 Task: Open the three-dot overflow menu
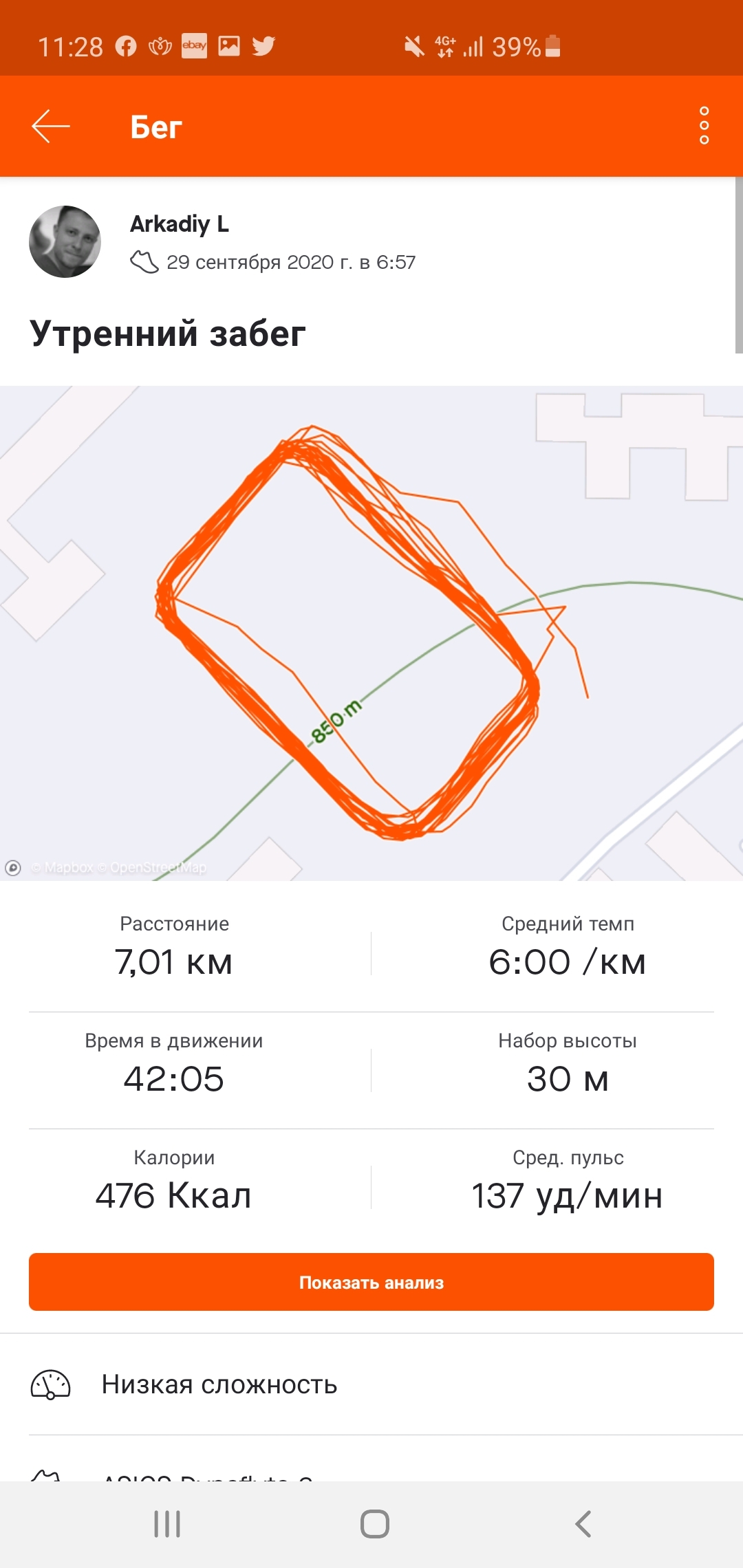coord(704,126)
